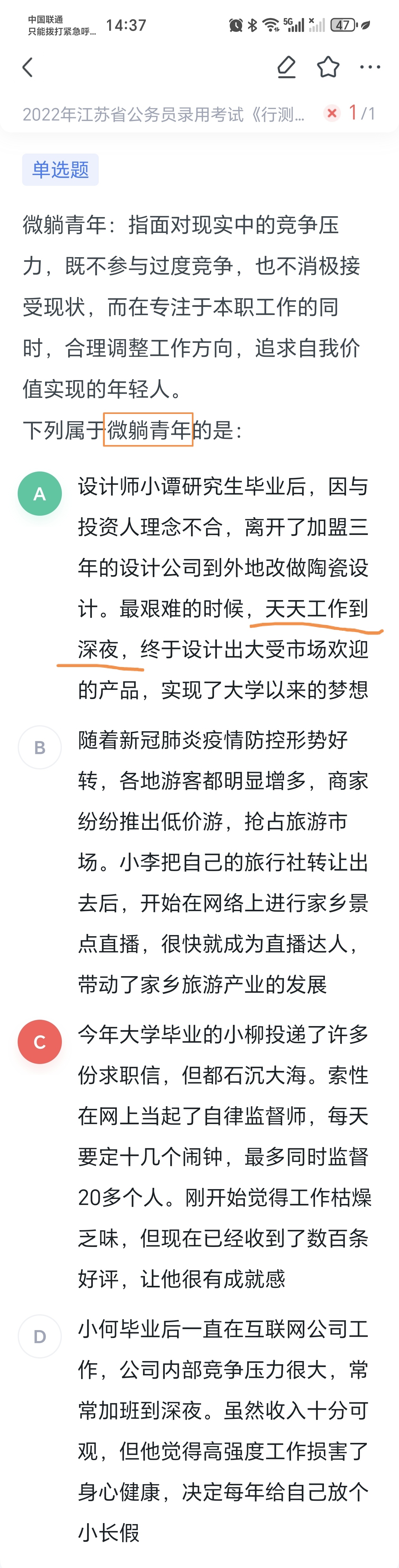
Task: Open the pencil annotation tool
Action: [286, 67]
